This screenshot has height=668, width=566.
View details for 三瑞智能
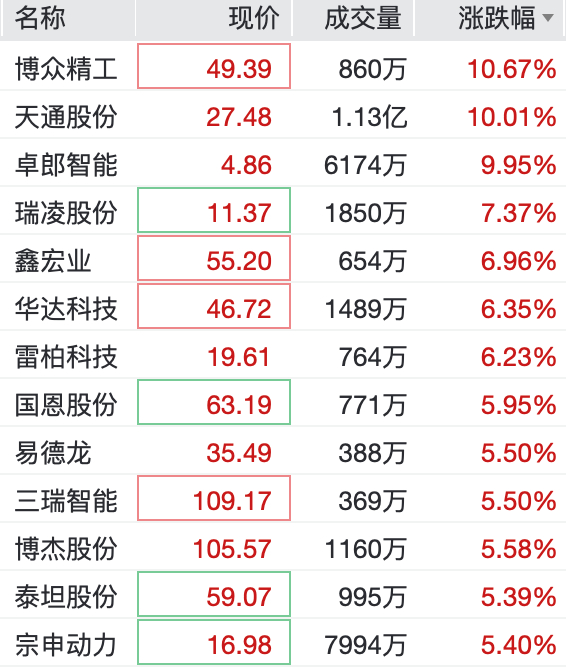coord(283,498)
